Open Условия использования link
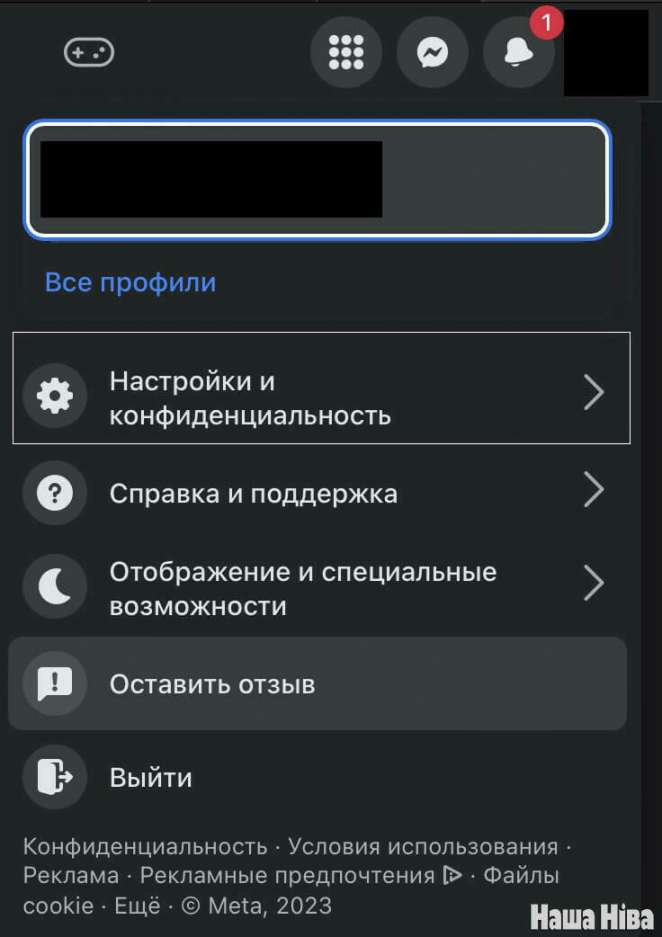662x937 pixels. (x=422, y=846)
